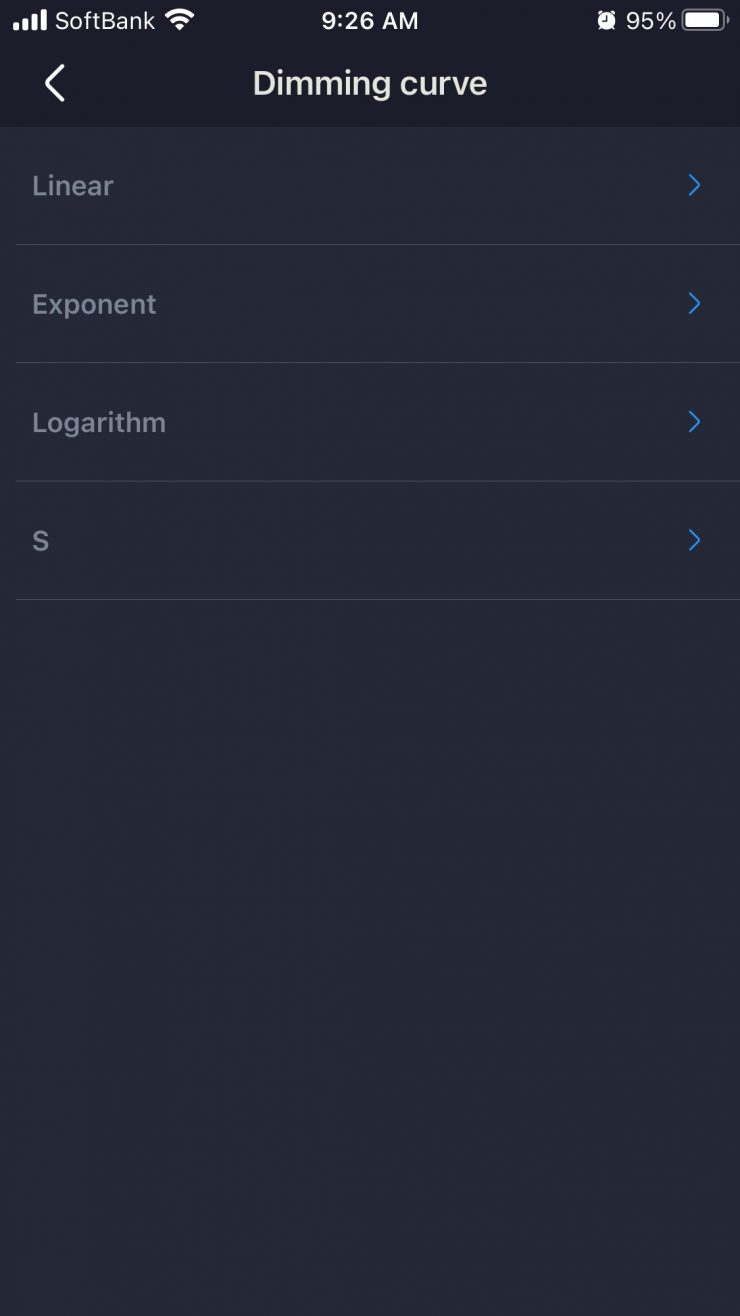The width and height of the screenshot is (740, 1316).
Task: Select the Linear dimming curve
Action: [368, 186]
